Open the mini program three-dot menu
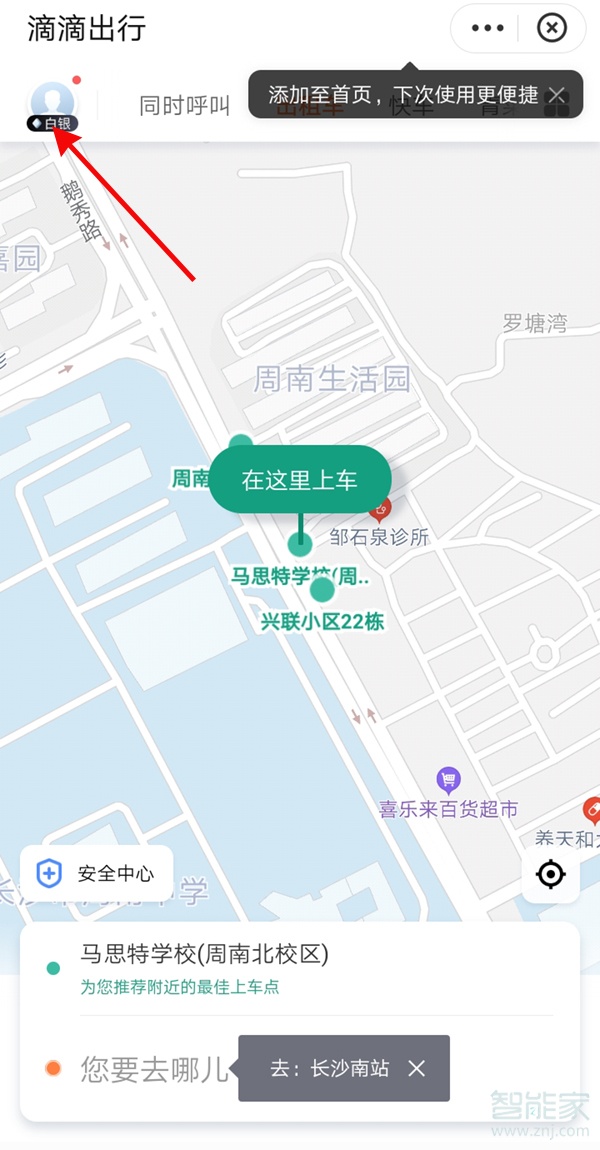 (x=487, y=28)
